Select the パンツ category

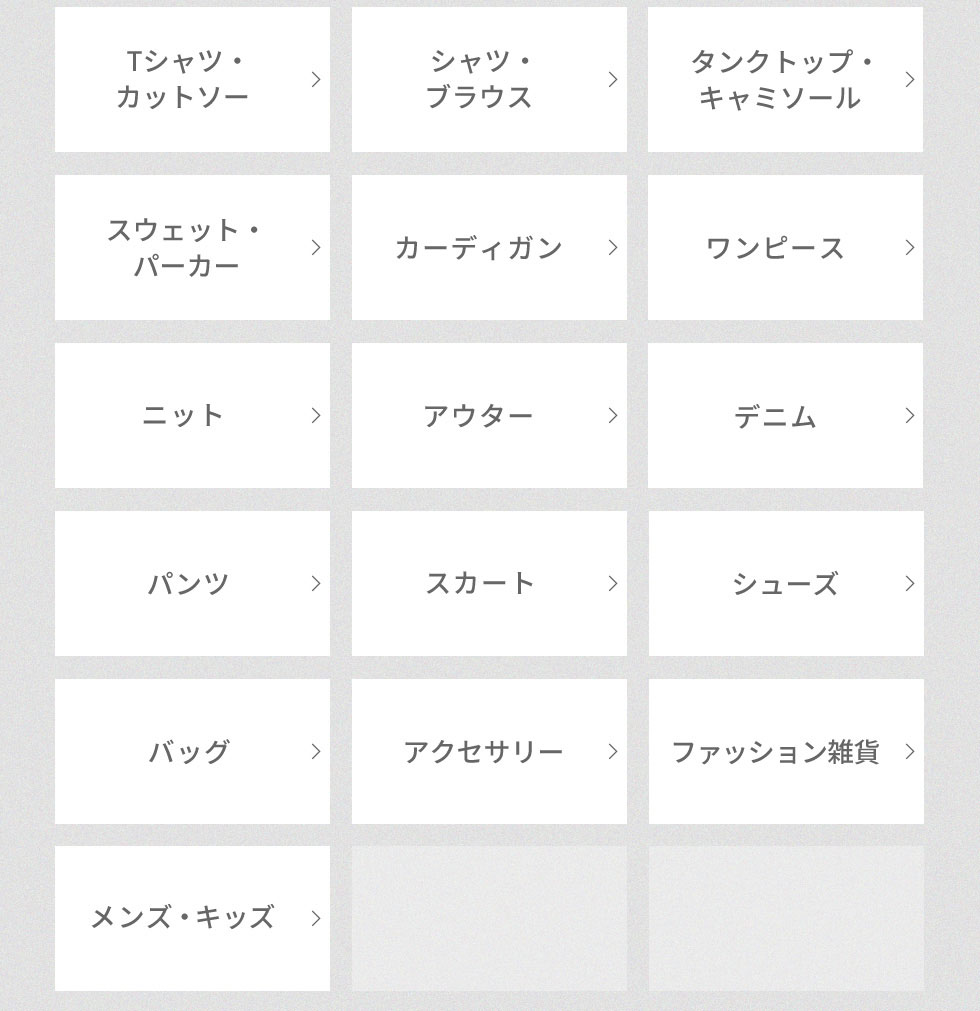click(192, 584)
